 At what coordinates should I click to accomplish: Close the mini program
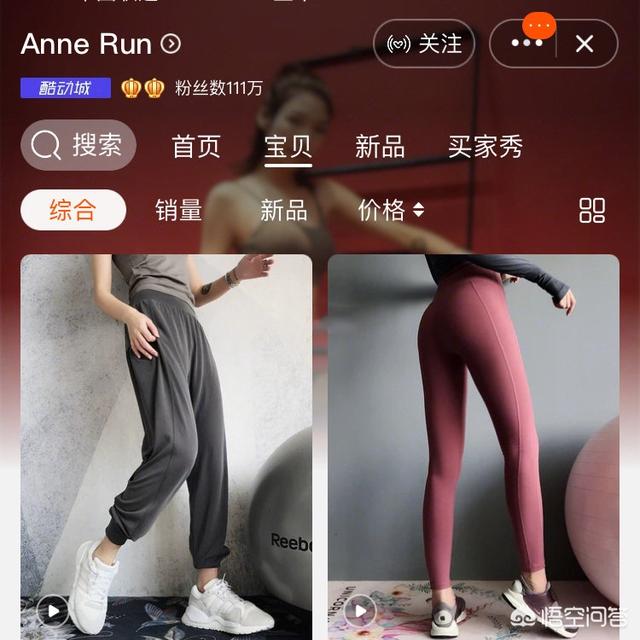[x=584, y=44]
